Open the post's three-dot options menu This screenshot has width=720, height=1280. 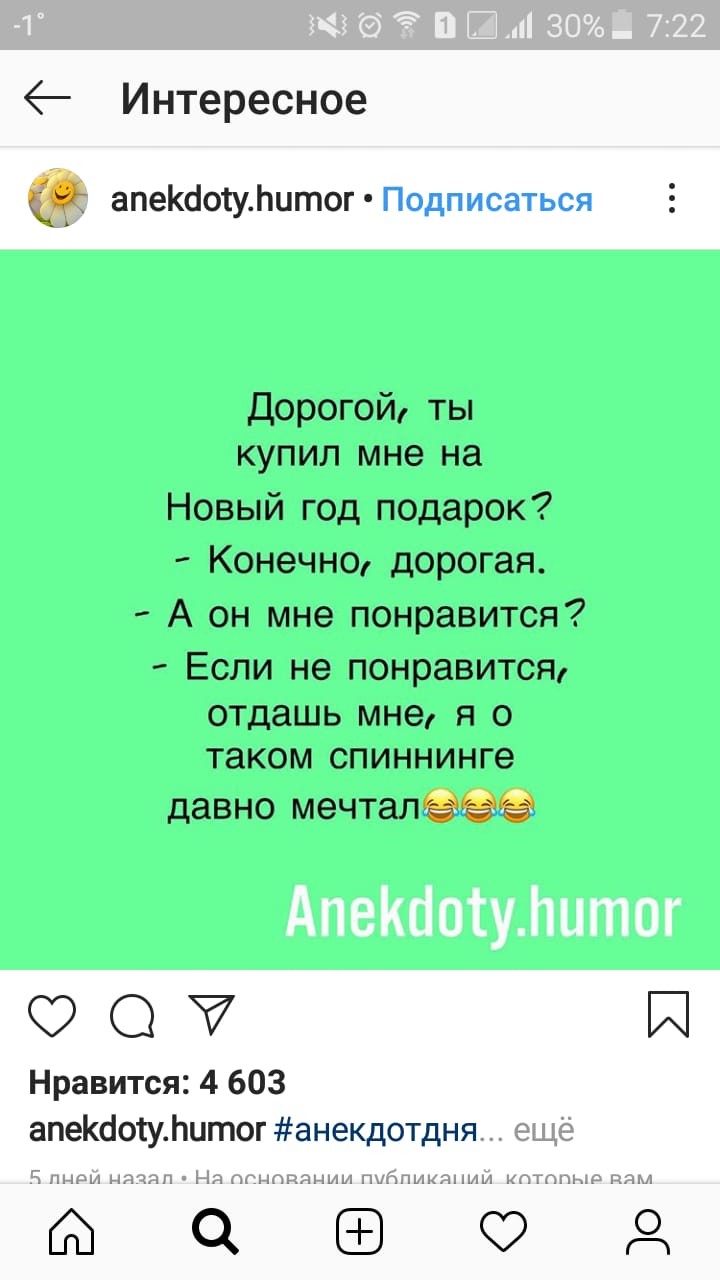(672, 198)
